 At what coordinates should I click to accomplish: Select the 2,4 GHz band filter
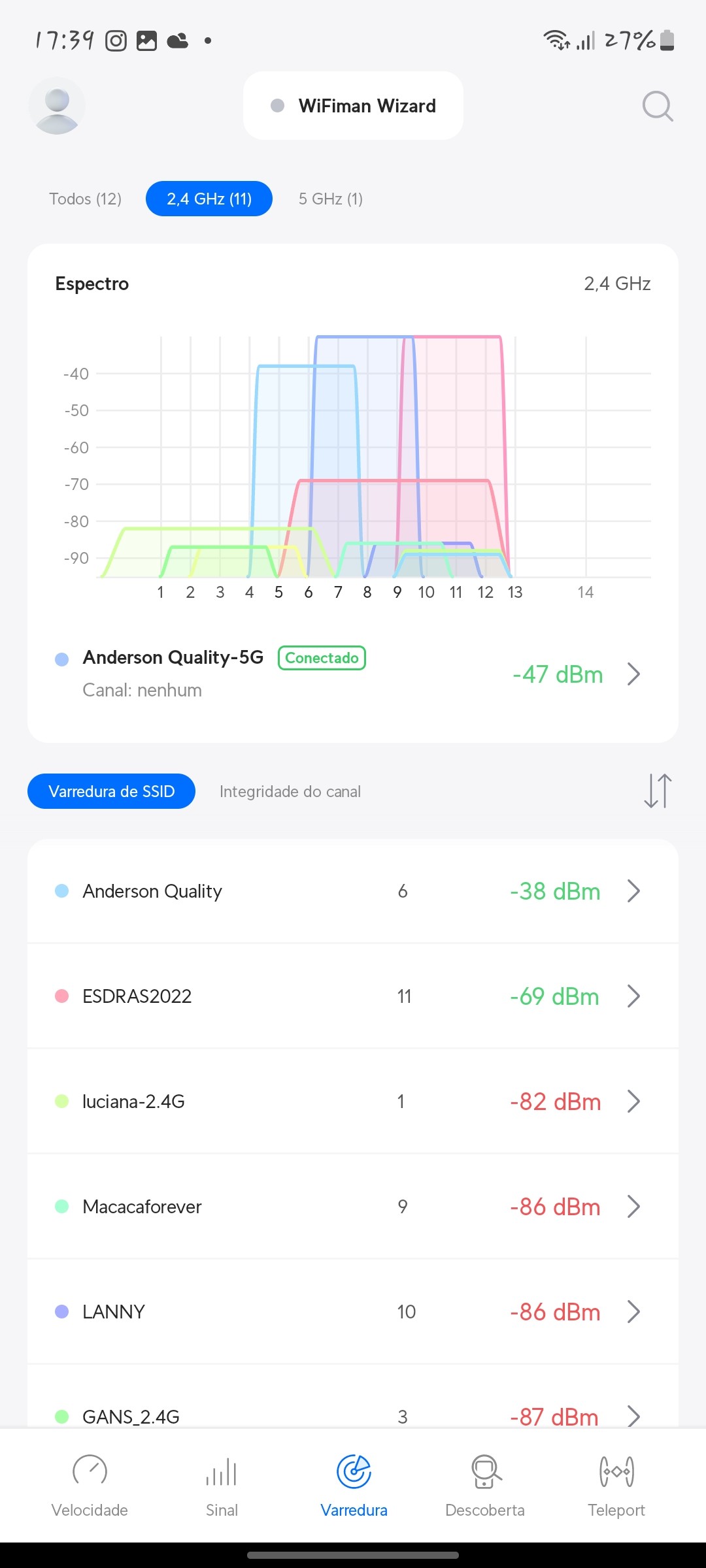[209, 199]
